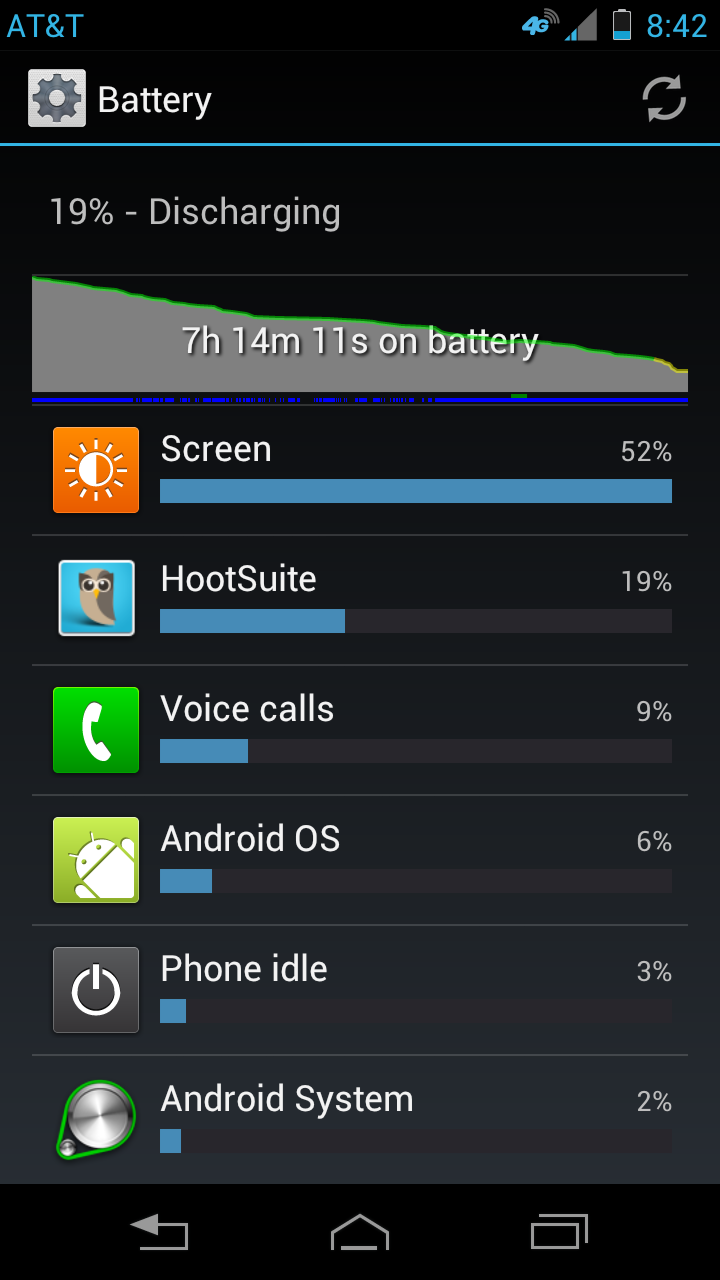This screenshot has height=1280, width=720.
Task: Go to the home screen
Action: (x=360, y=1231)
